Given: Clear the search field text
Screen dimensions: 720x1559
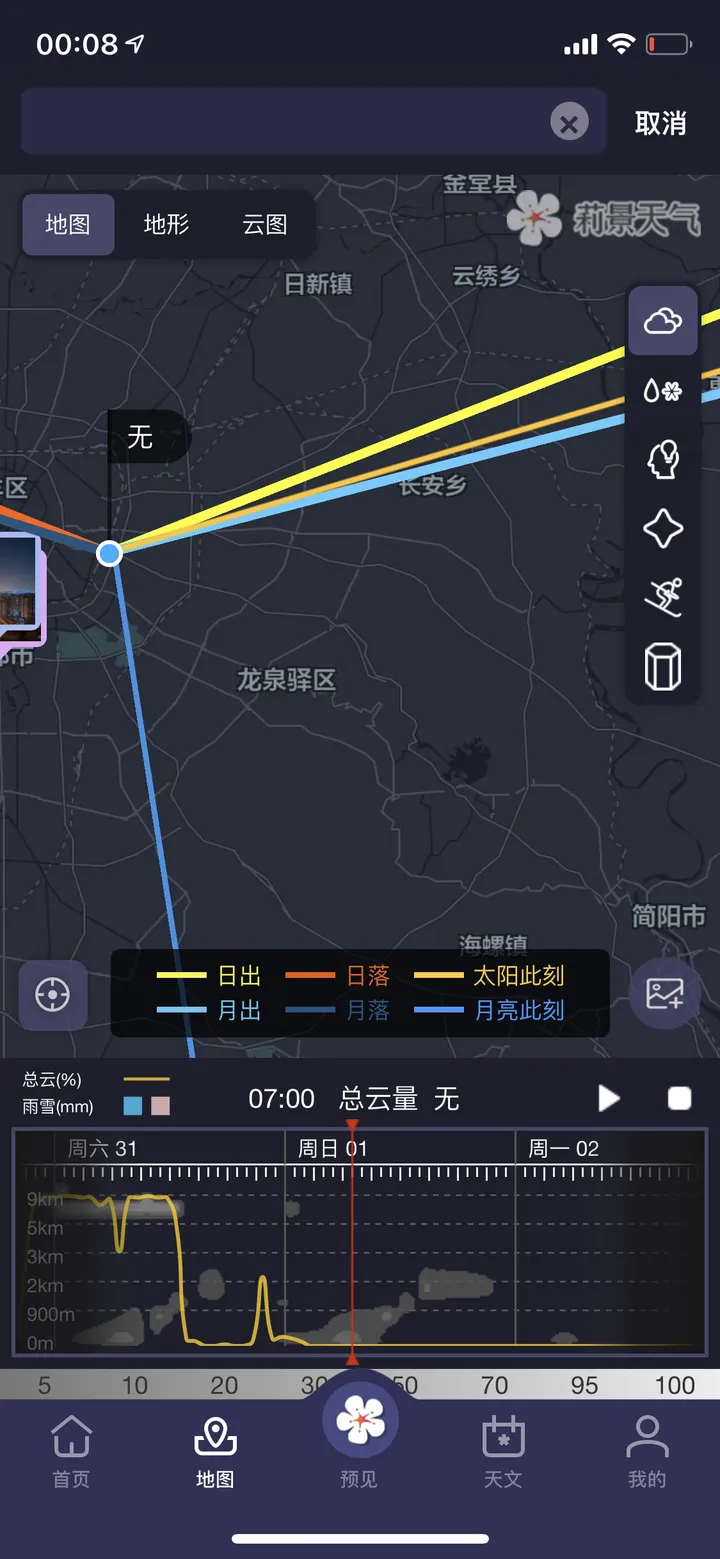Looking at the screenshot, I should pos(569,124).
